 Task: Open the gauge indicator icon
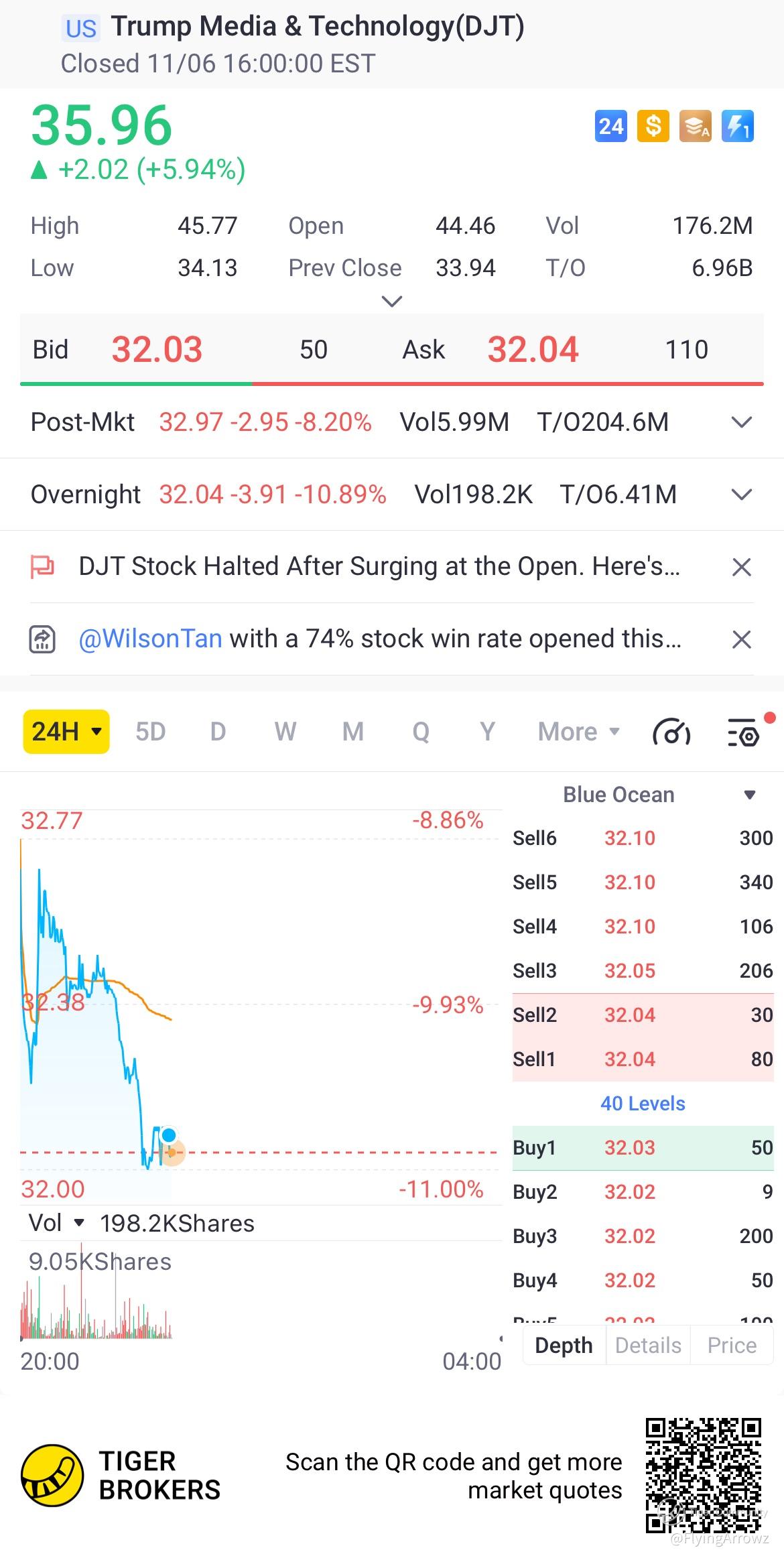click(671, 732)
